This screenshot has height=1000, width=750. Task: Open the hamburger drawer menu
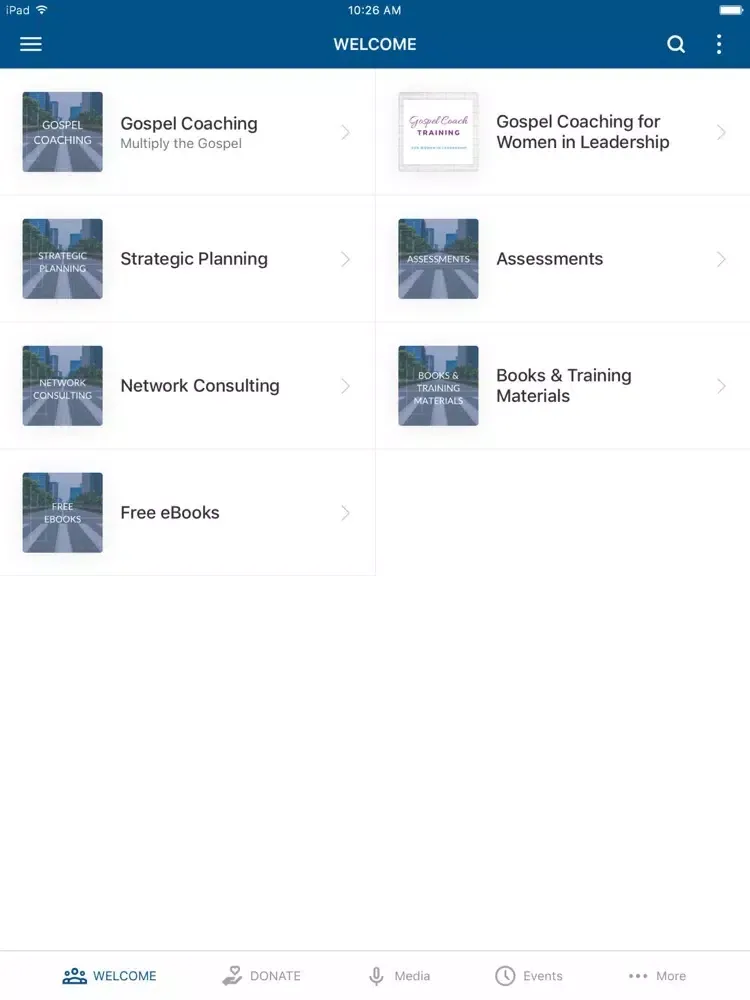click(31, 44)
